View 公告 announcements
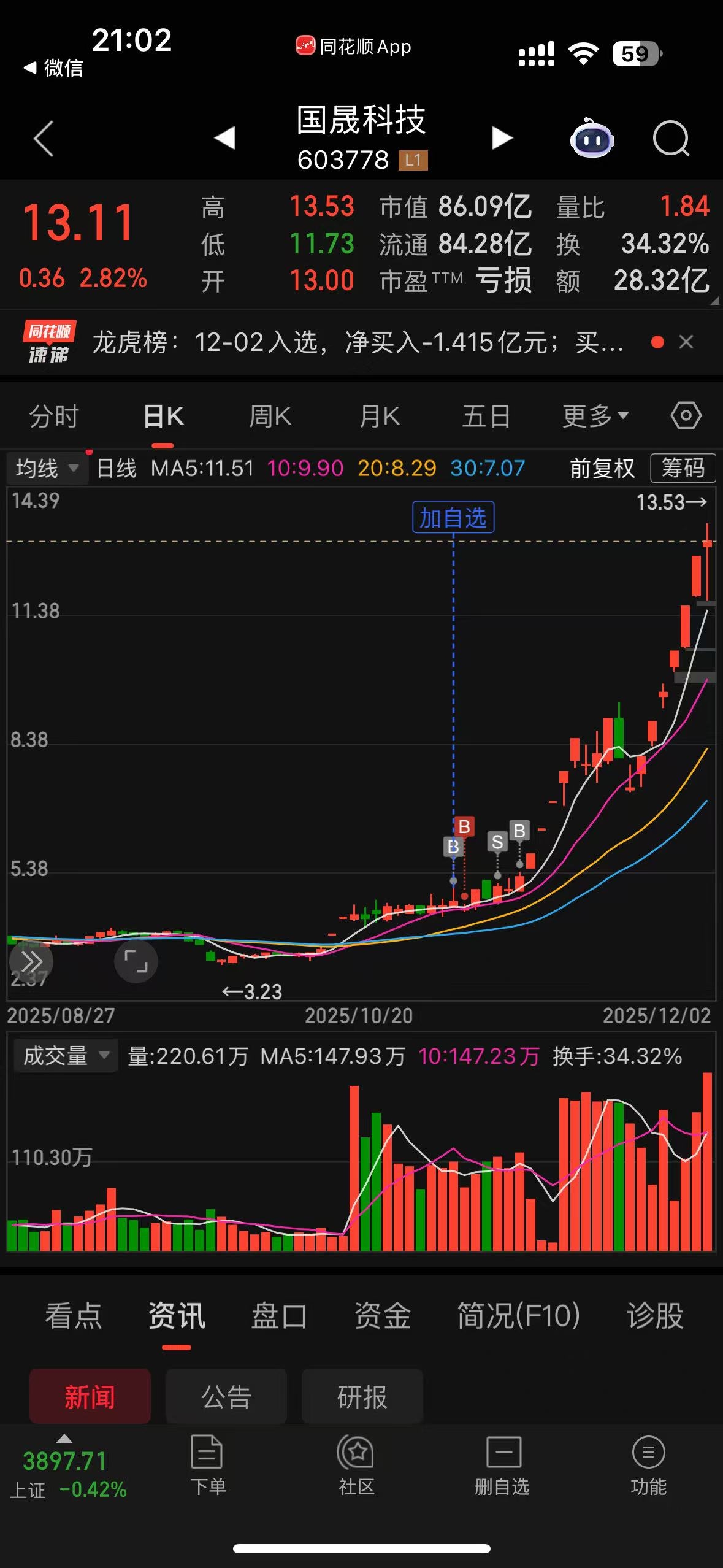Viewport: 723px width, 1568px height. point(226,1397)
